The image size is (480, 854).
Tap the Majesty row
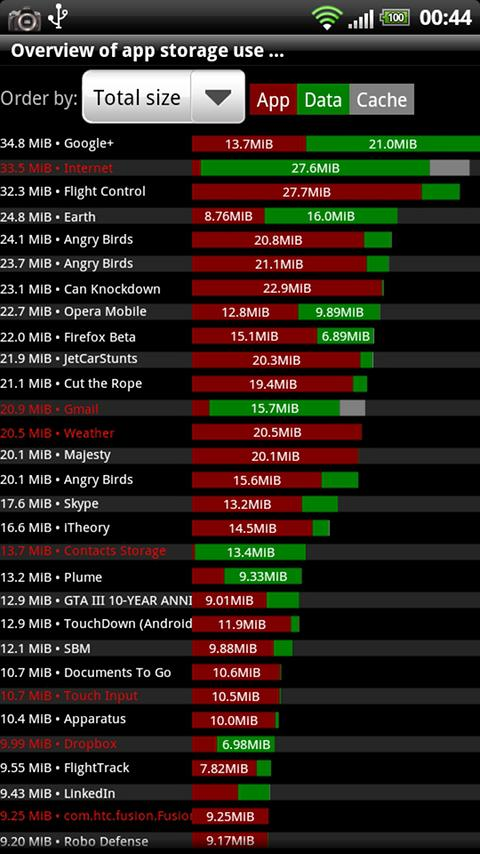coord(240,456)
